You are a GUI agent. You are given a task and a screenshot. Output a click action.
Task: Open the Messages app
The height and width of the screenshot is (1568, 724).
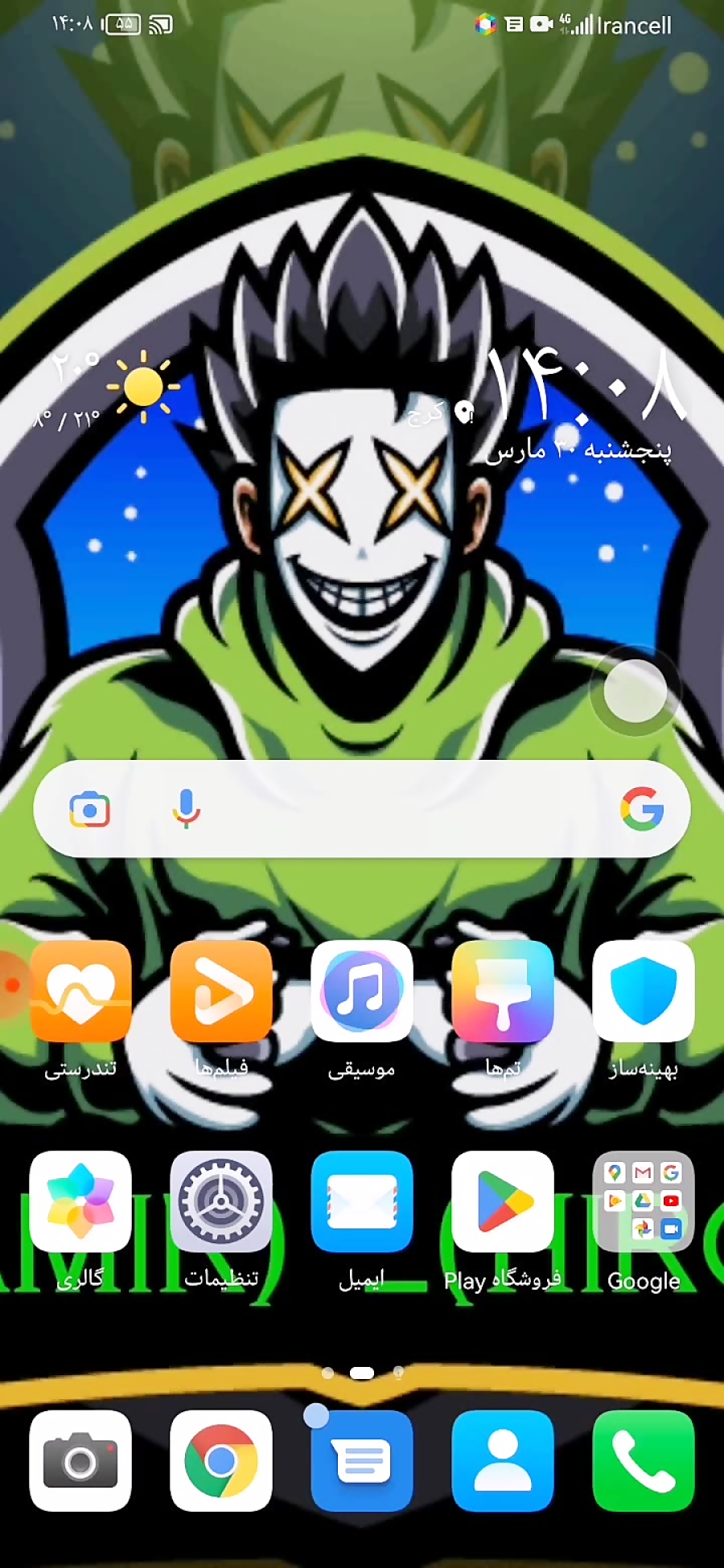tap(362, 1460)
